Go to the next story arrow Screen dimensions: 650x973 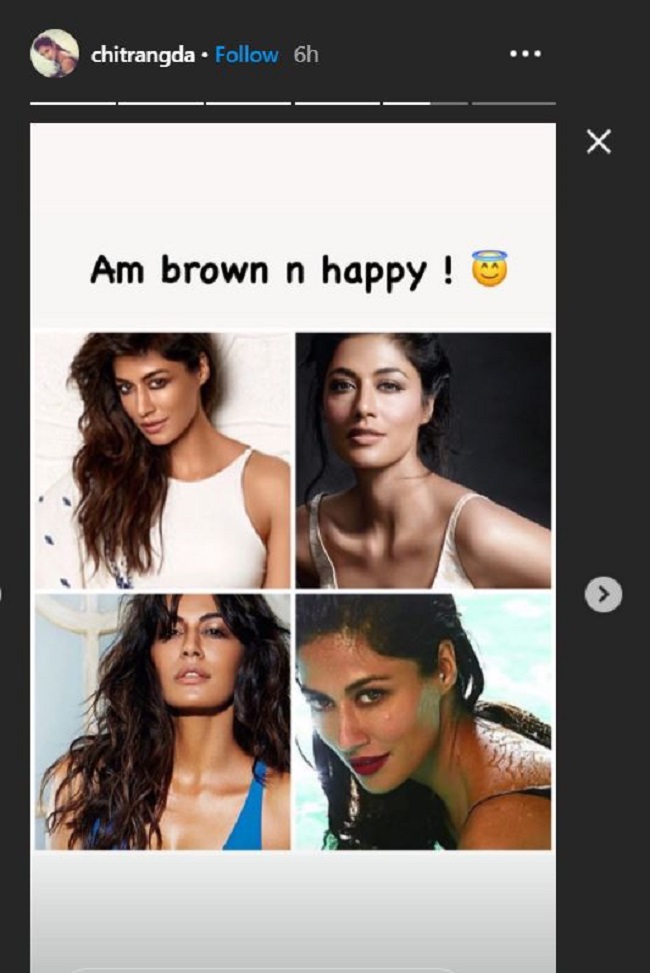click(x=602, y=594)
